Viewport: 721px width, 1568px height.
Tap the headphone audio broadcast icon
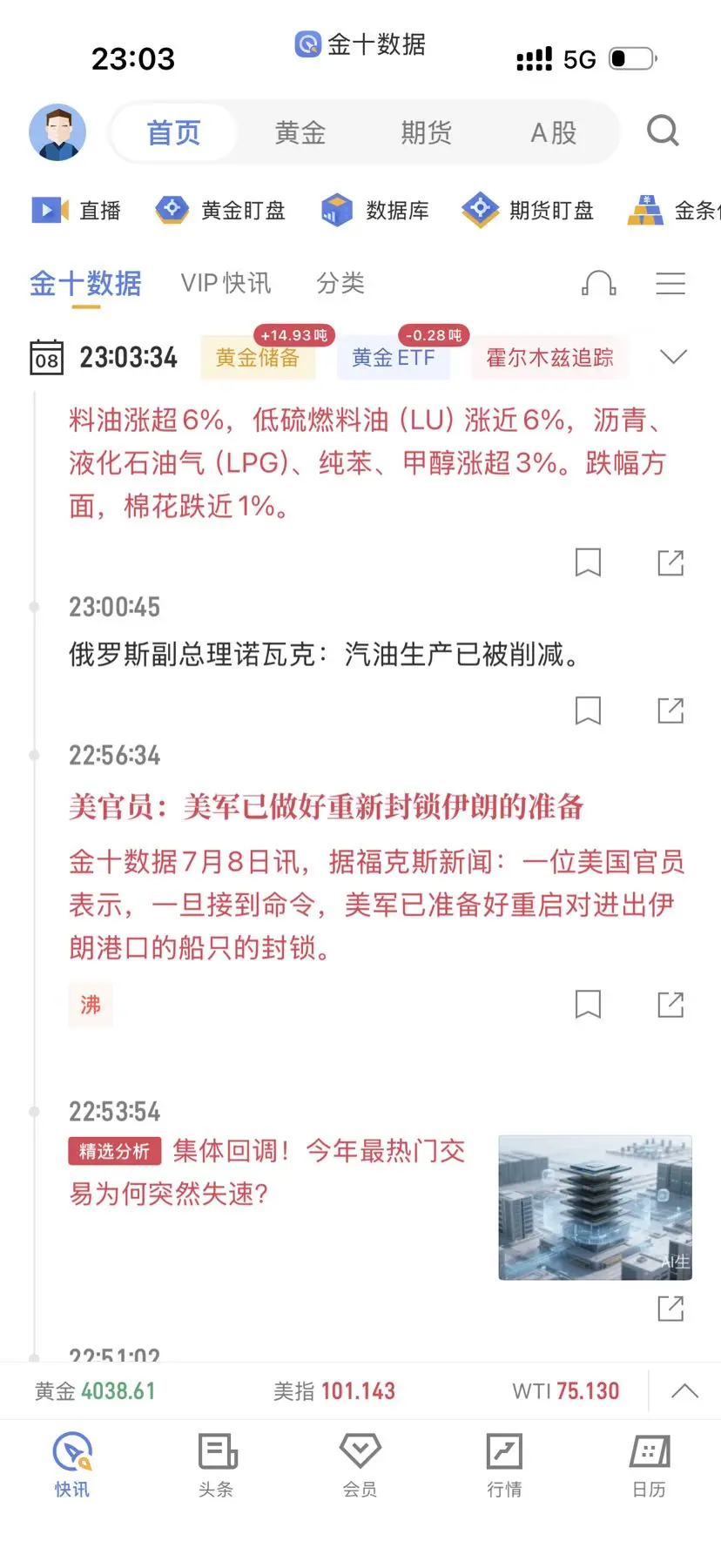[599, 283]
